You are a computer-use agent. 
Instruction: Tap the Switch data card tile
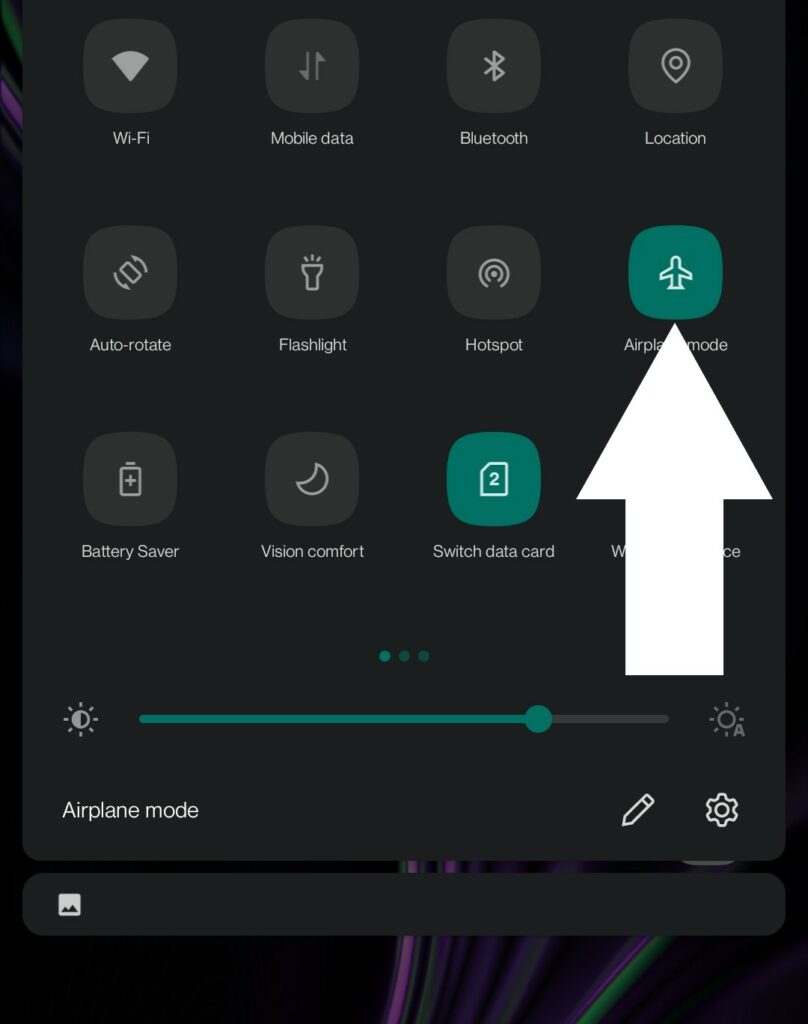[494, 479]
